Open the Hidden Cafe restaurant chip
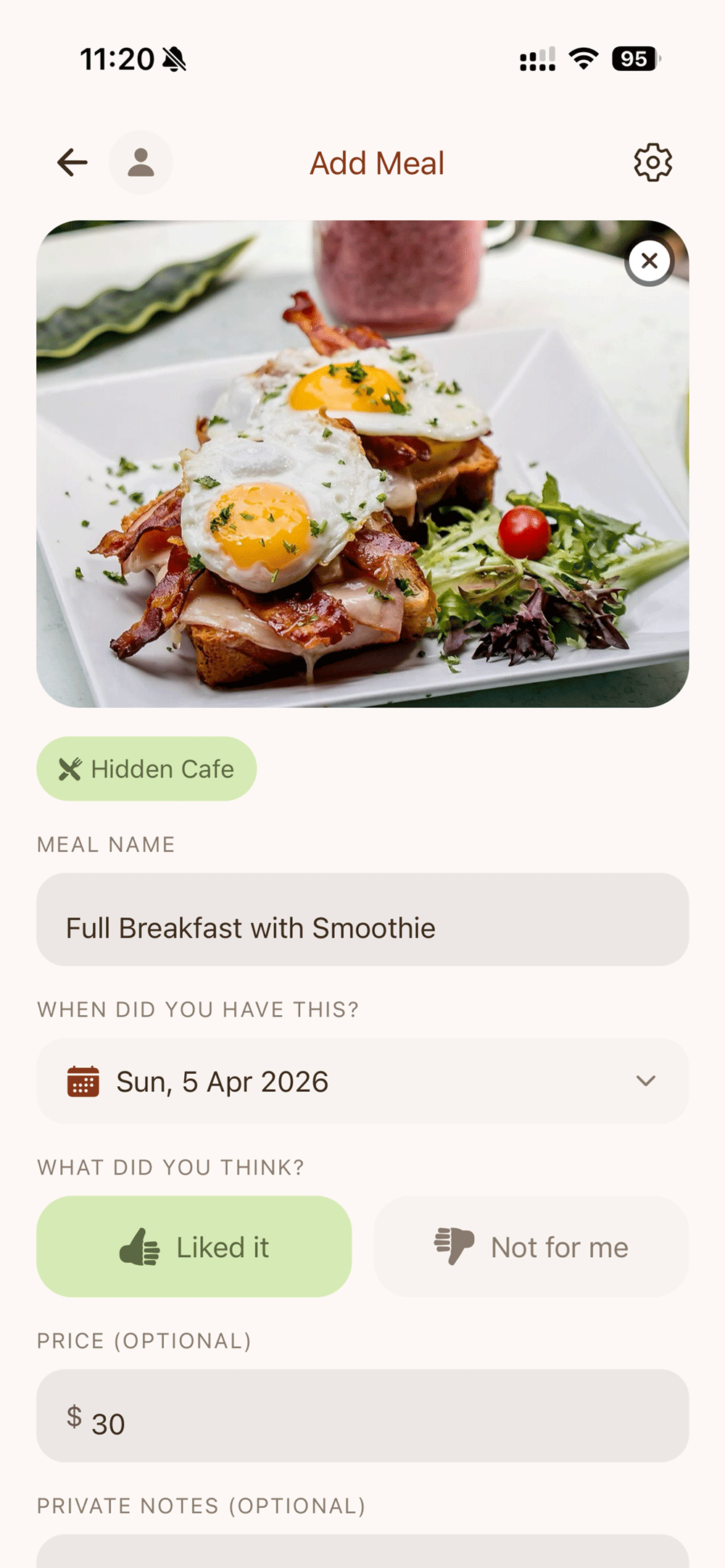The width and height of the screenshot is (725, 1568). [146, 769]
